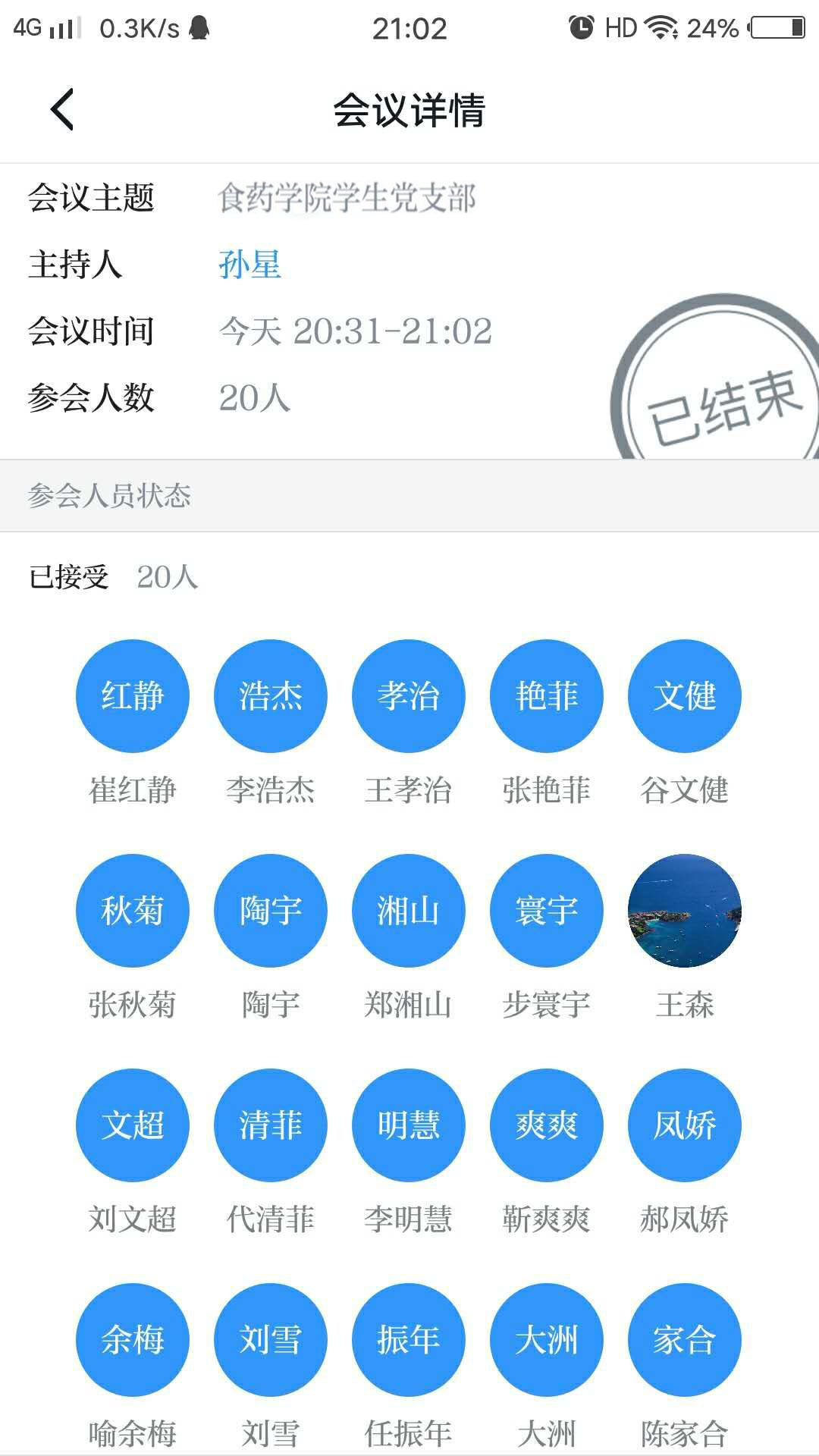819x1456 pixels.
Task: View attendee 刘文超's profile
Action: pyautogui.click(x=132, y=1125)
